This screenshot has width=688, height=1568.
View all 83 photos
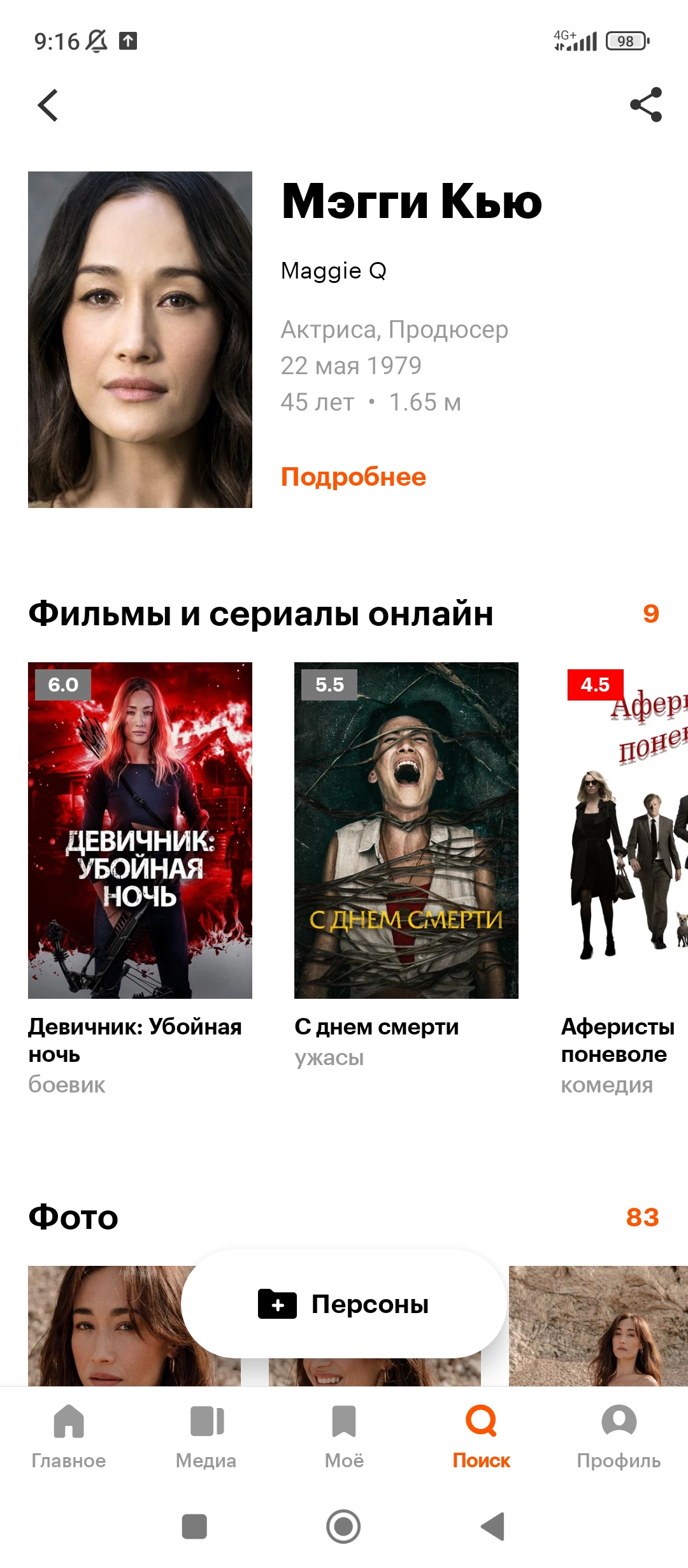coord(642,1217)
